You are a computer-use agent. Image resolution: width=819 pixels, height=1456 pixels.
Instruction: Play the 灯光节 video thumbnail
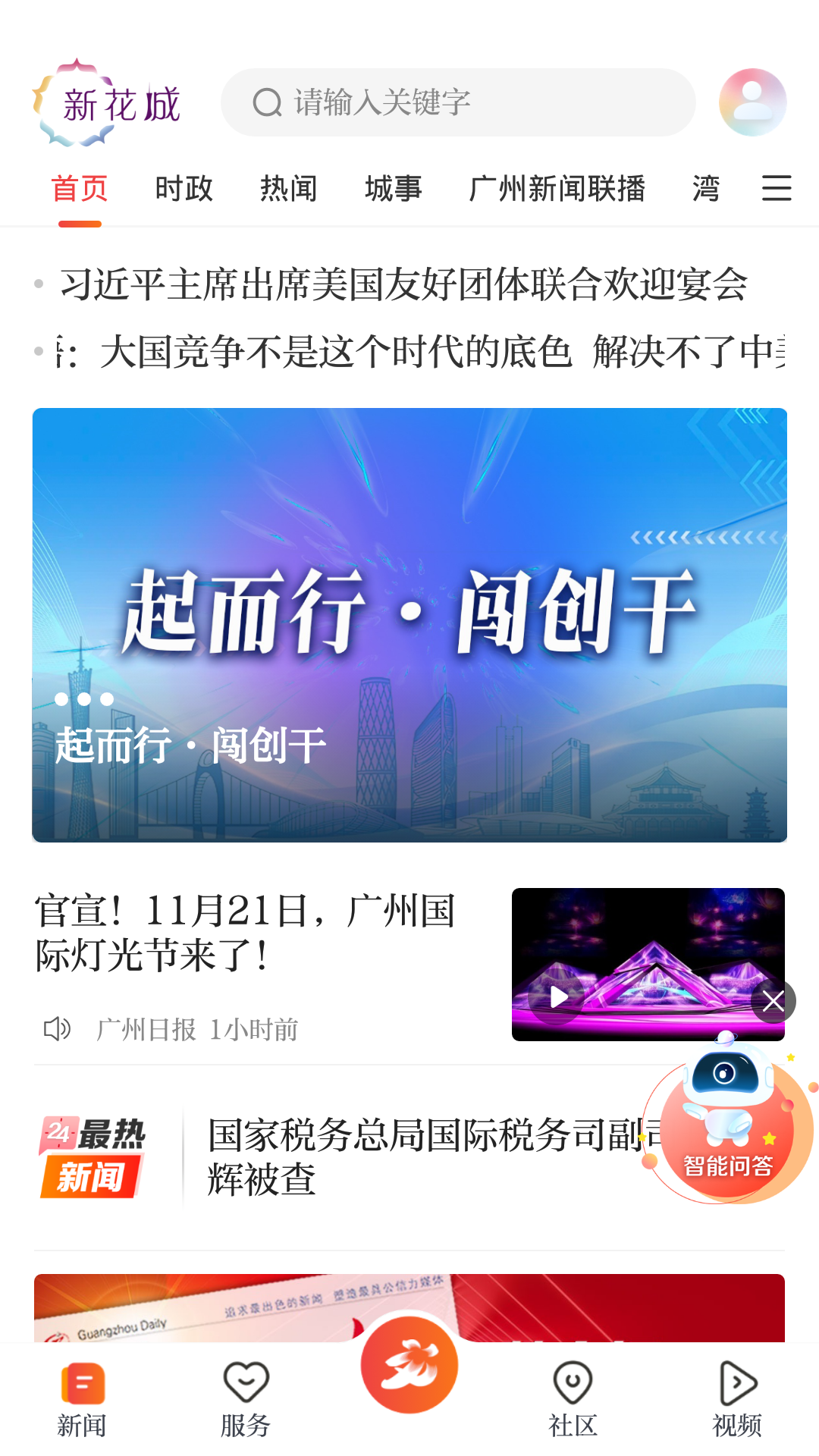pyautogui.click(x=559, y=997)
